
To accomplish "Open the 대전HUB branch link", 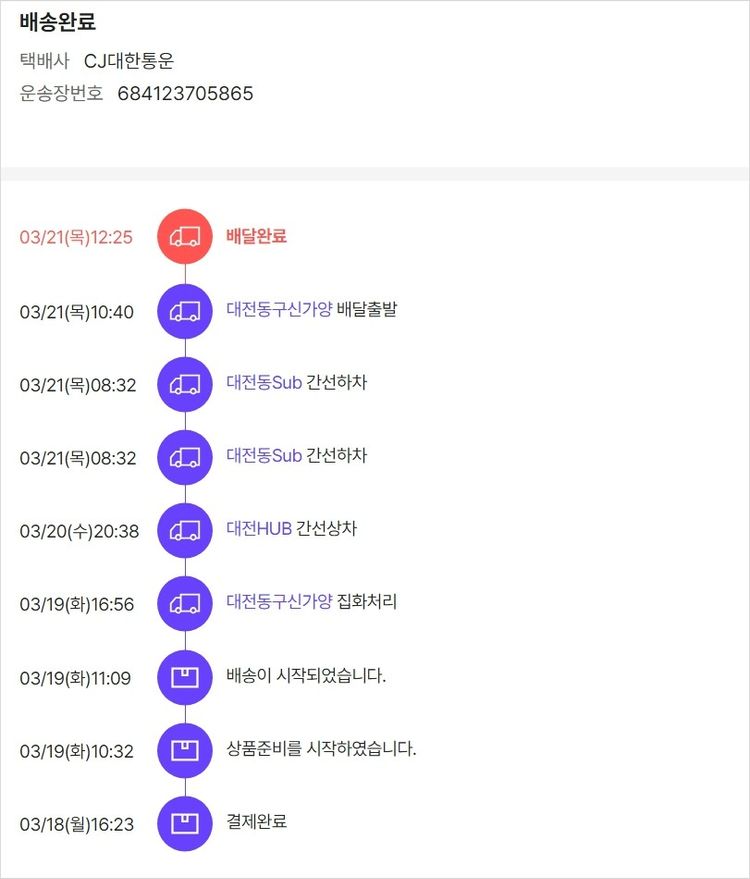I will [x=259, y=529].
